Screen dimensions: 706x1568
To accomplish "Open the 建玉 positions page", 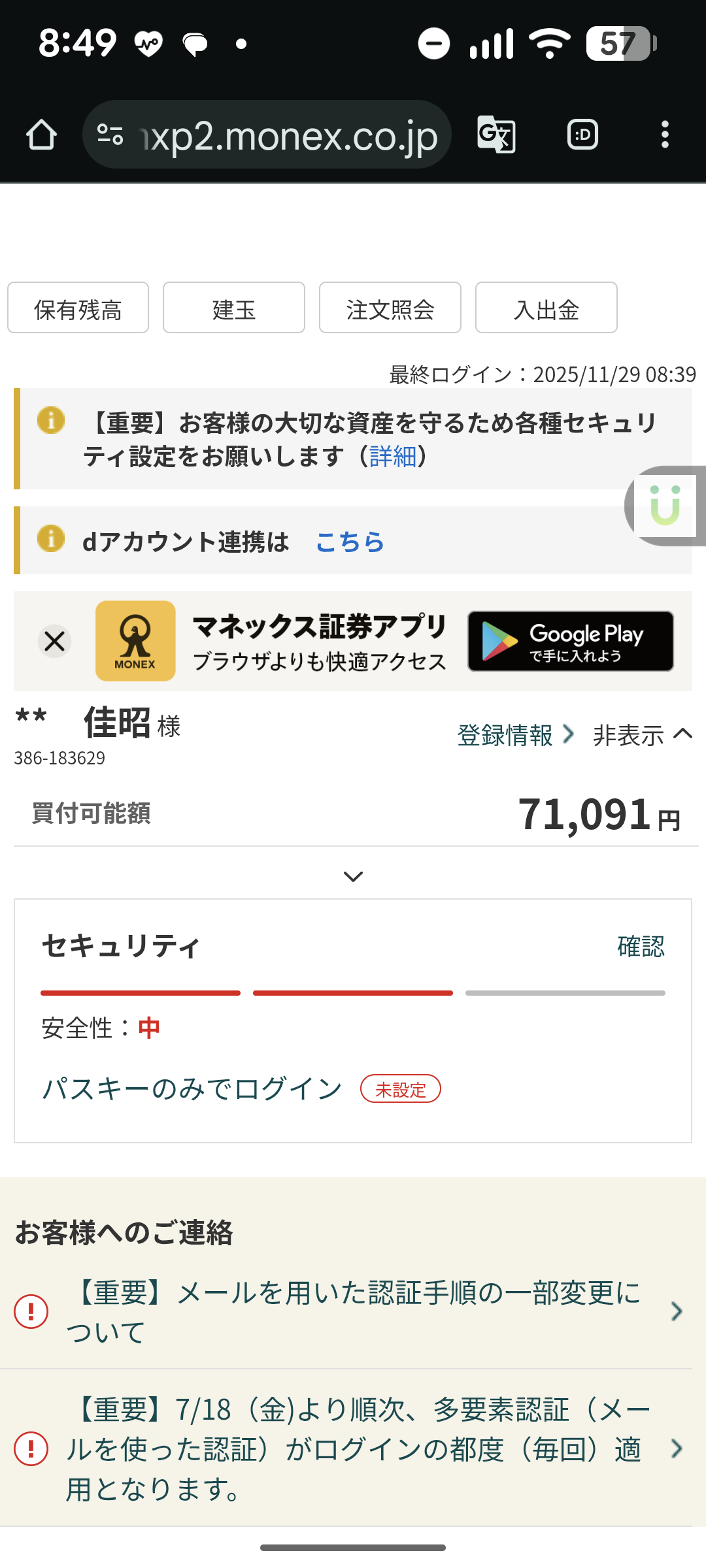I will (233, 308).
